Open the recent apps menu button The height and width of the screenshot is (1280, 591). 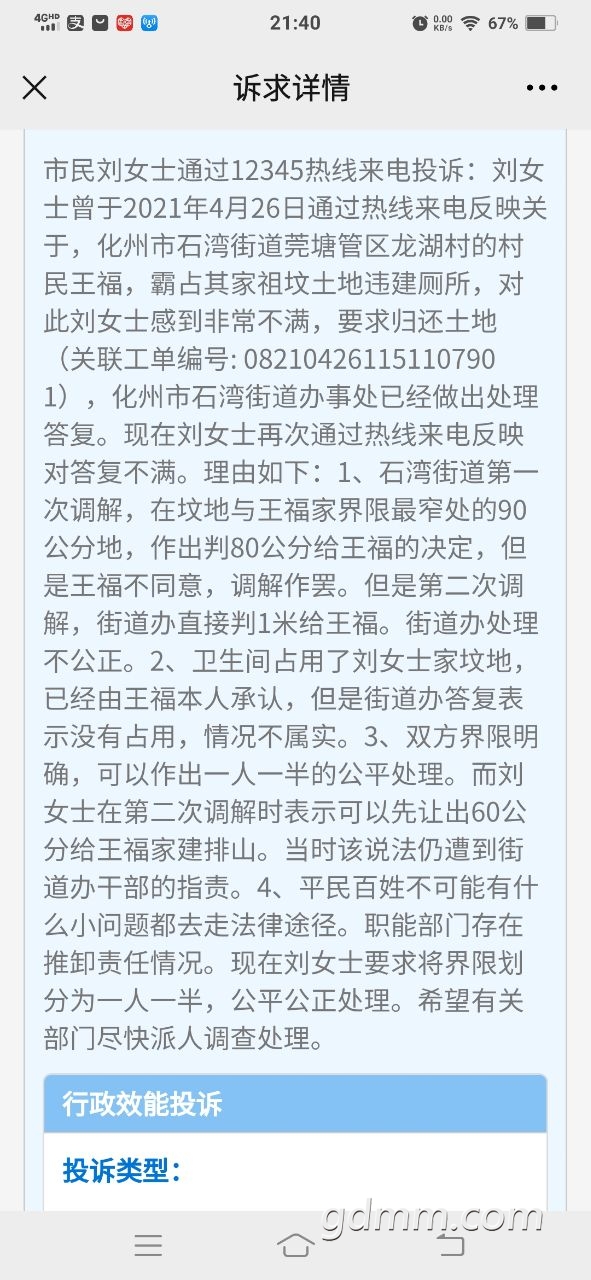click(x=148, y=1245)
